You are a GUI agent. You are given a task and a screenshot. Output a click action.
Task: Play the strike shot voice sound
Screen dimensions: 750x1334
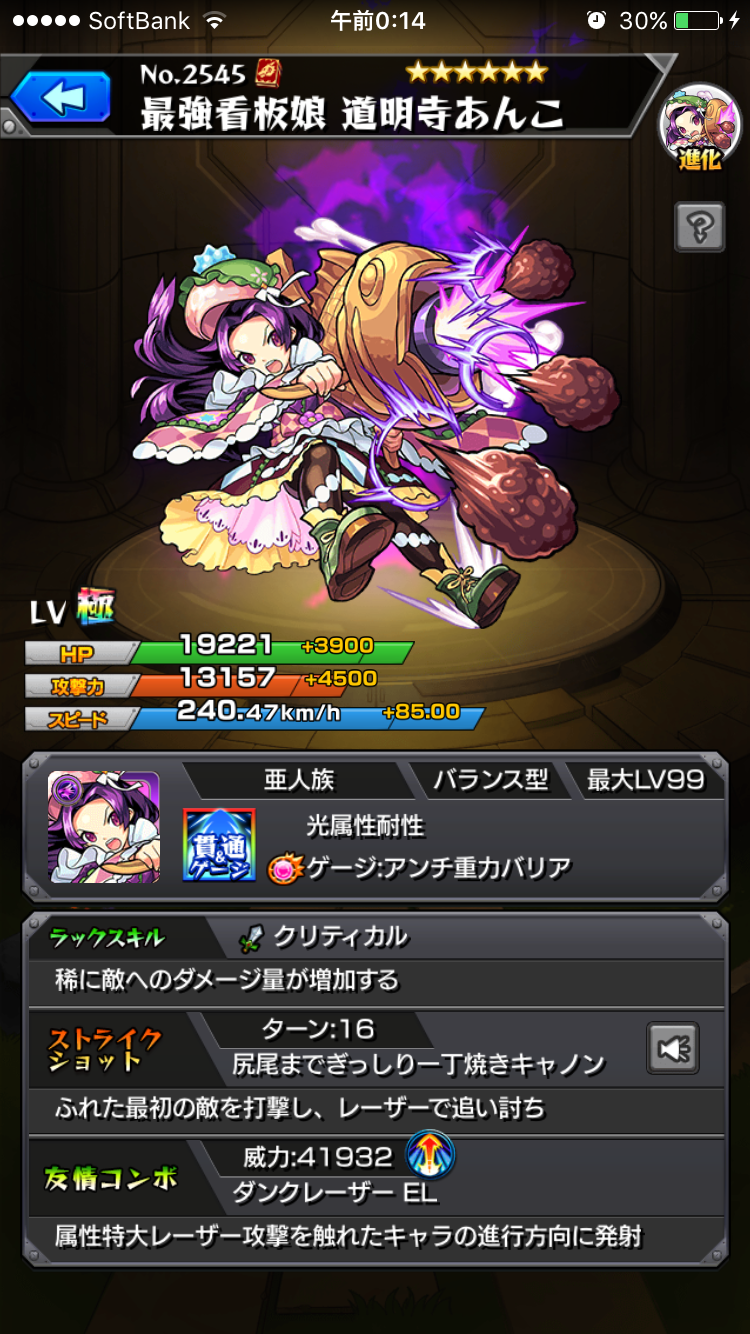(672, 1048)
